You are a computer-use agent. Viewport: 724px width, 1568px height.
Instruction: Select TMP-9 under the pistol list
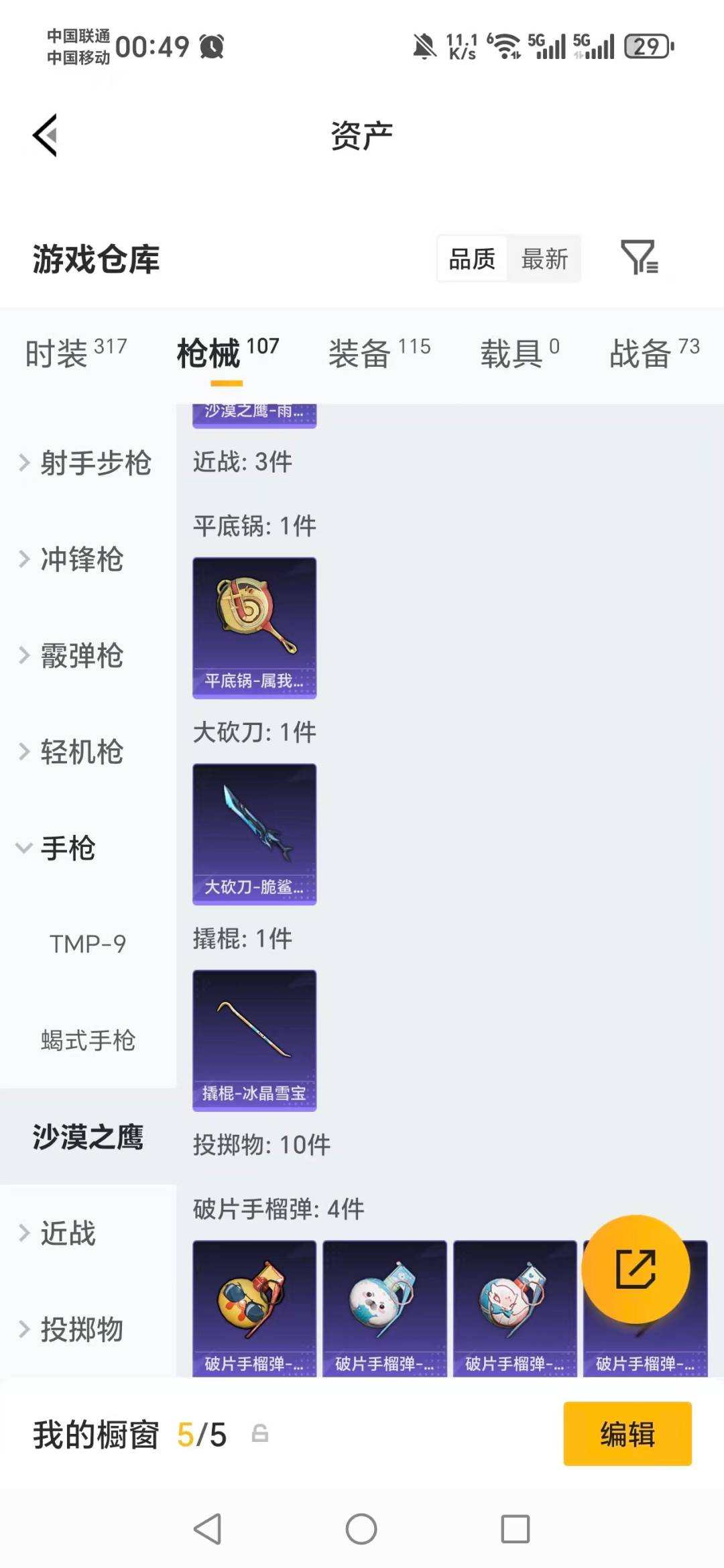(x=88, y=943)
